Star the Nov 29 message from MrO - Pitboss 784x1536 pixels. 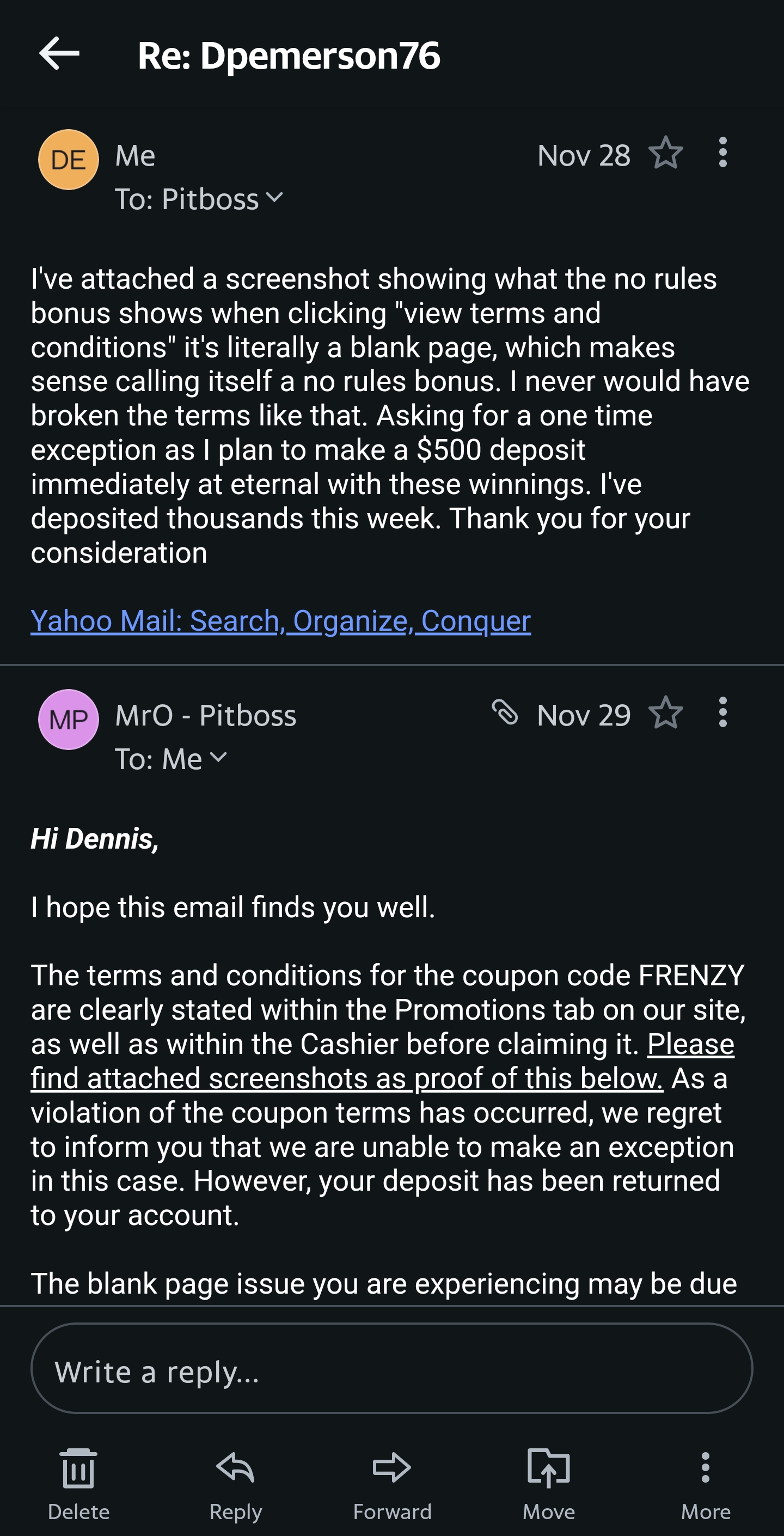coord(665,713)
